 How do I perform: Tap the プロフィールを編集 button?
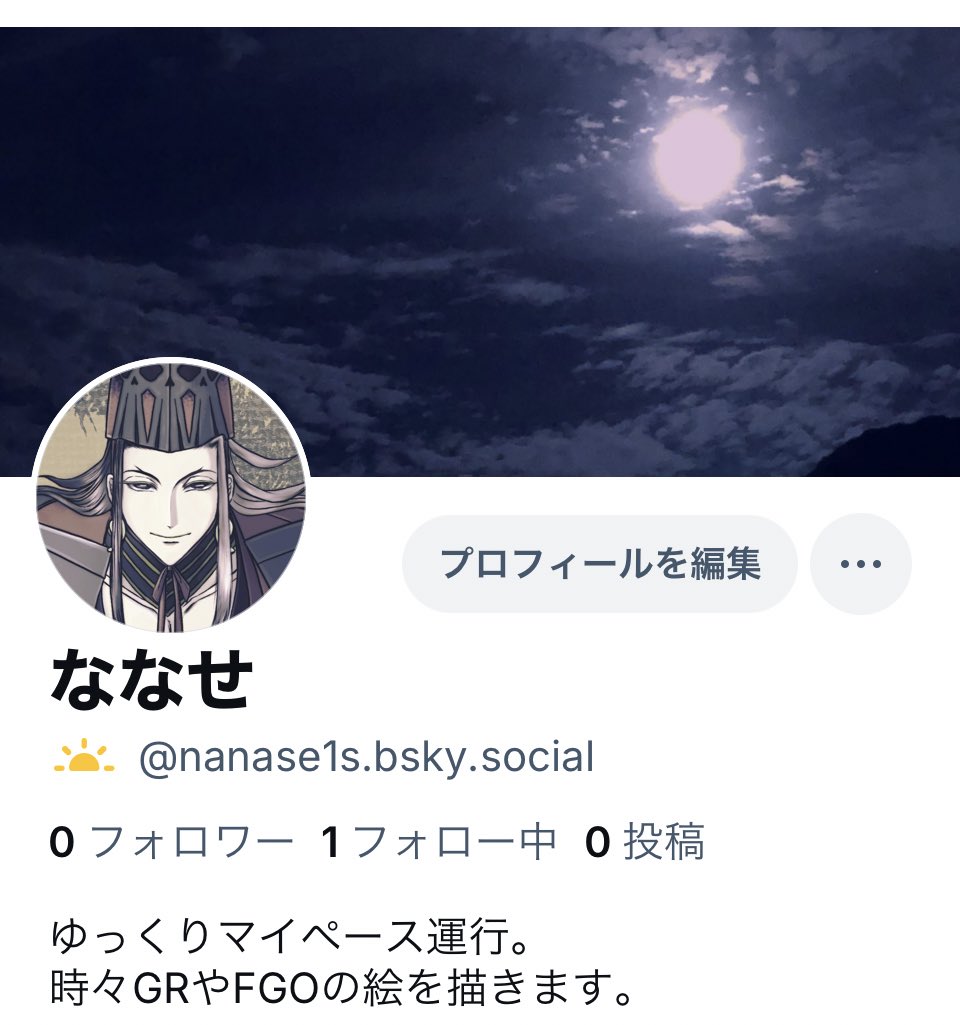(x=599, y=563)
